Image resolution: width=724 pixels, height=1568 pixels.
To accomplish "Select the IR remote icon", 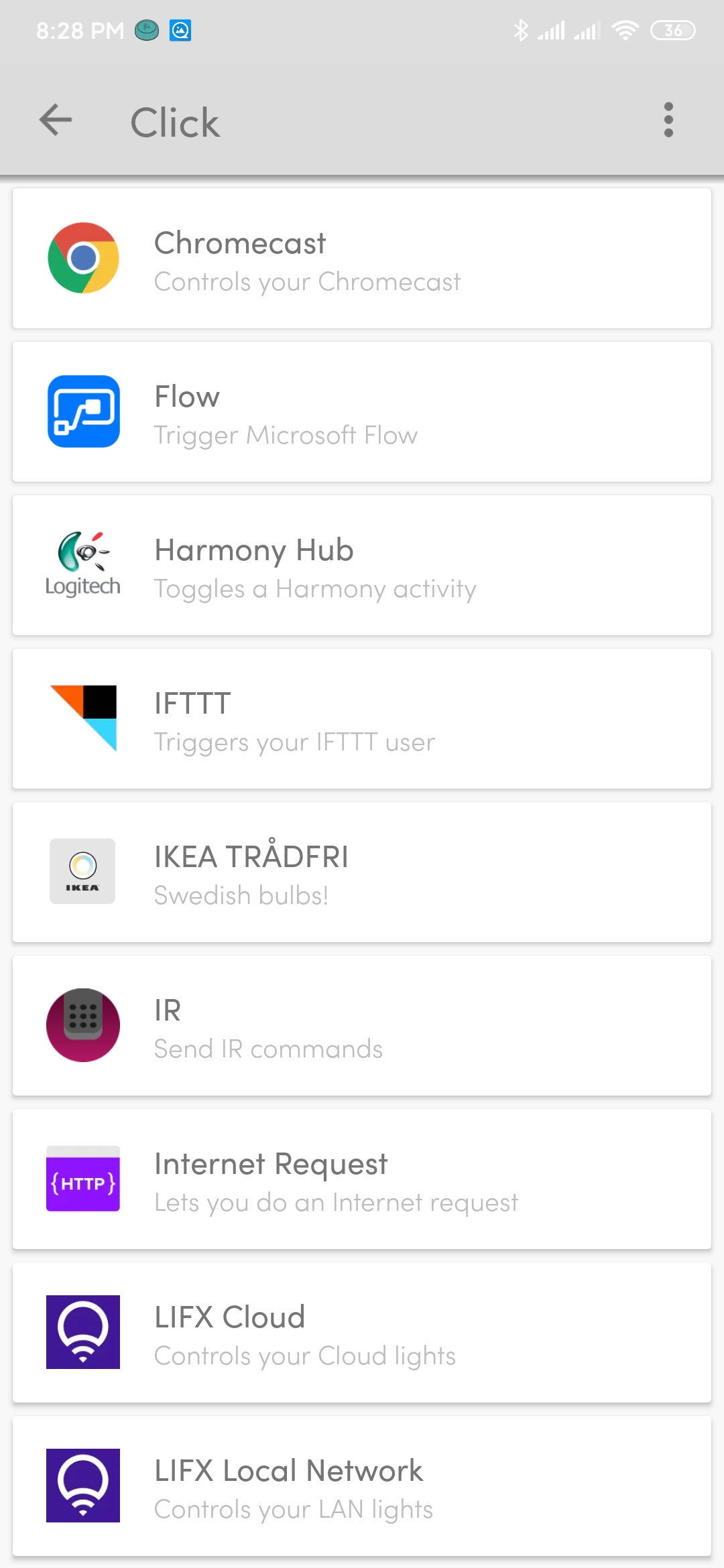I will (82, 1024).
